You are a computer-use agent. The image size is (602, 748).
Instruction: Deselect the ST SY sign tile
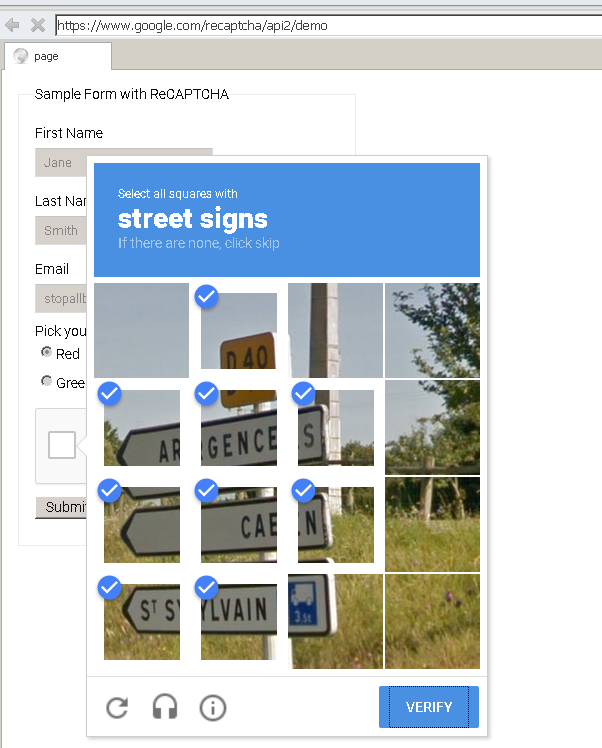[141, 621]
